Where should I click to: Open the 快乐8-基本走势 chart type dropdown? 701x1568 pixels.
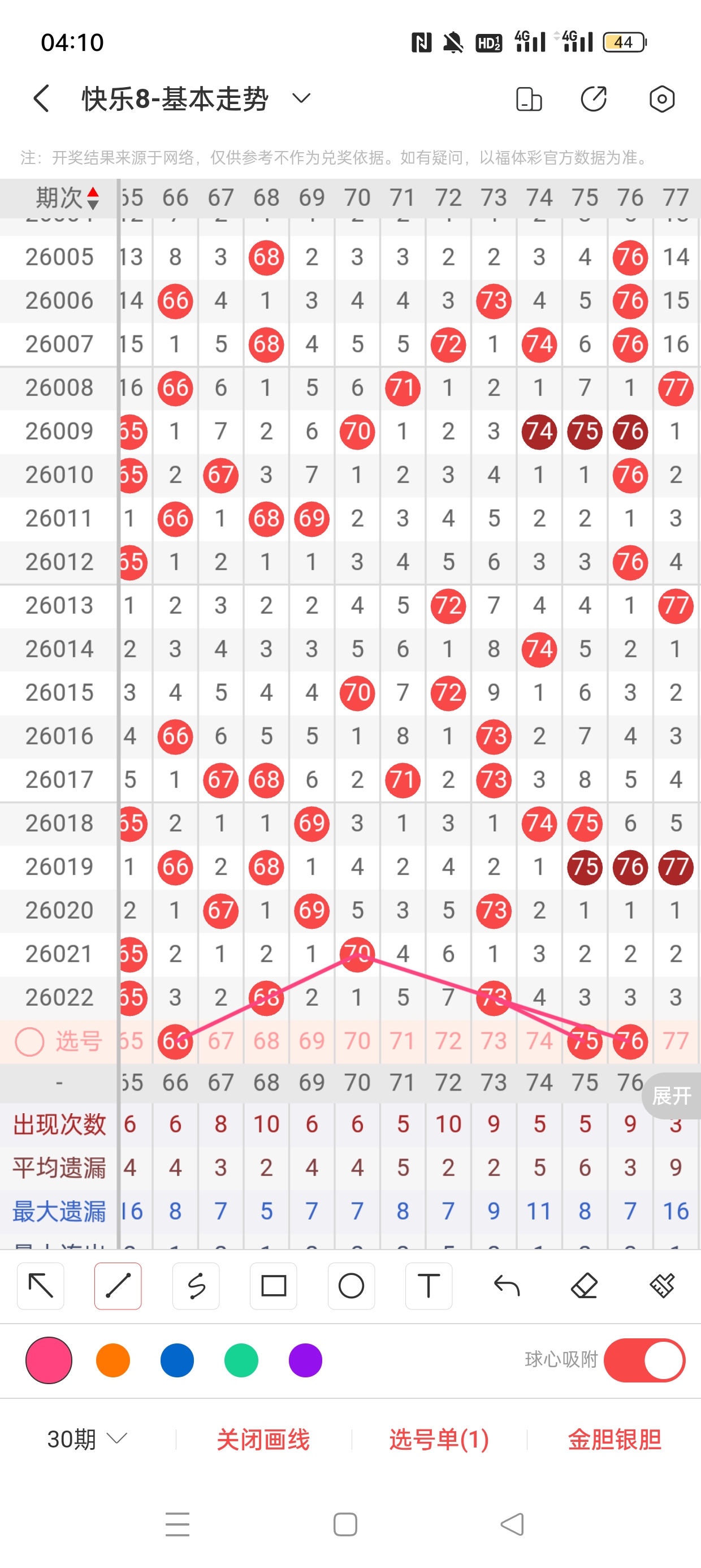click(301, 98)
